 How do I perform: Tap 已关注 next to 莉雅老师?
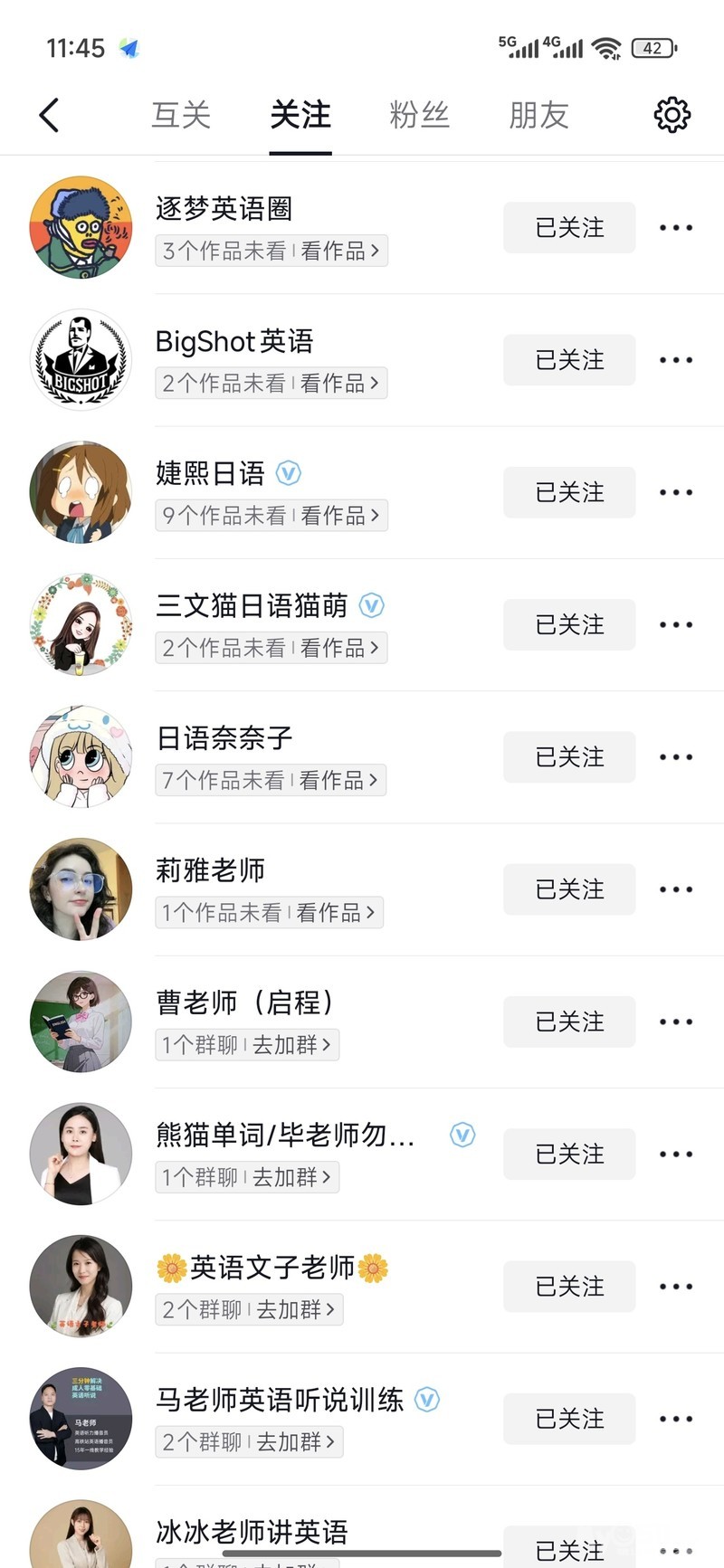[569, 889]
